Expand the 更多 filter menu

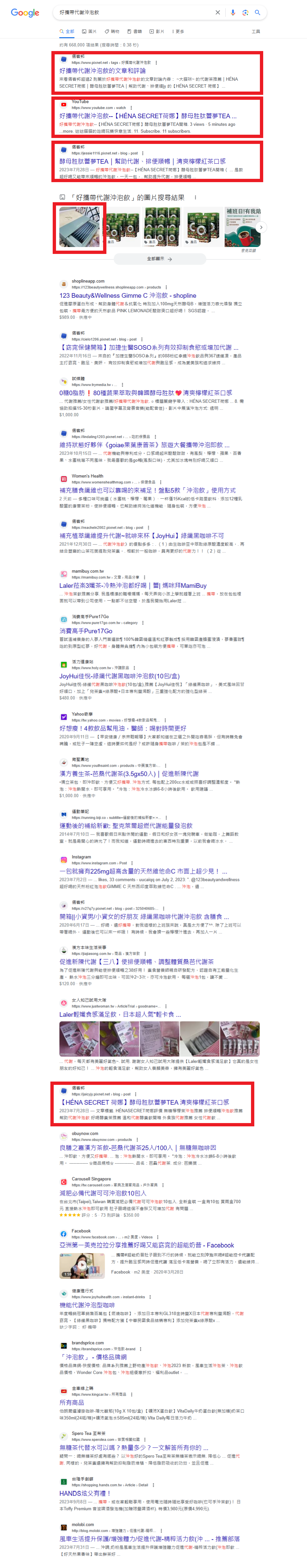[x=178, y=31]
